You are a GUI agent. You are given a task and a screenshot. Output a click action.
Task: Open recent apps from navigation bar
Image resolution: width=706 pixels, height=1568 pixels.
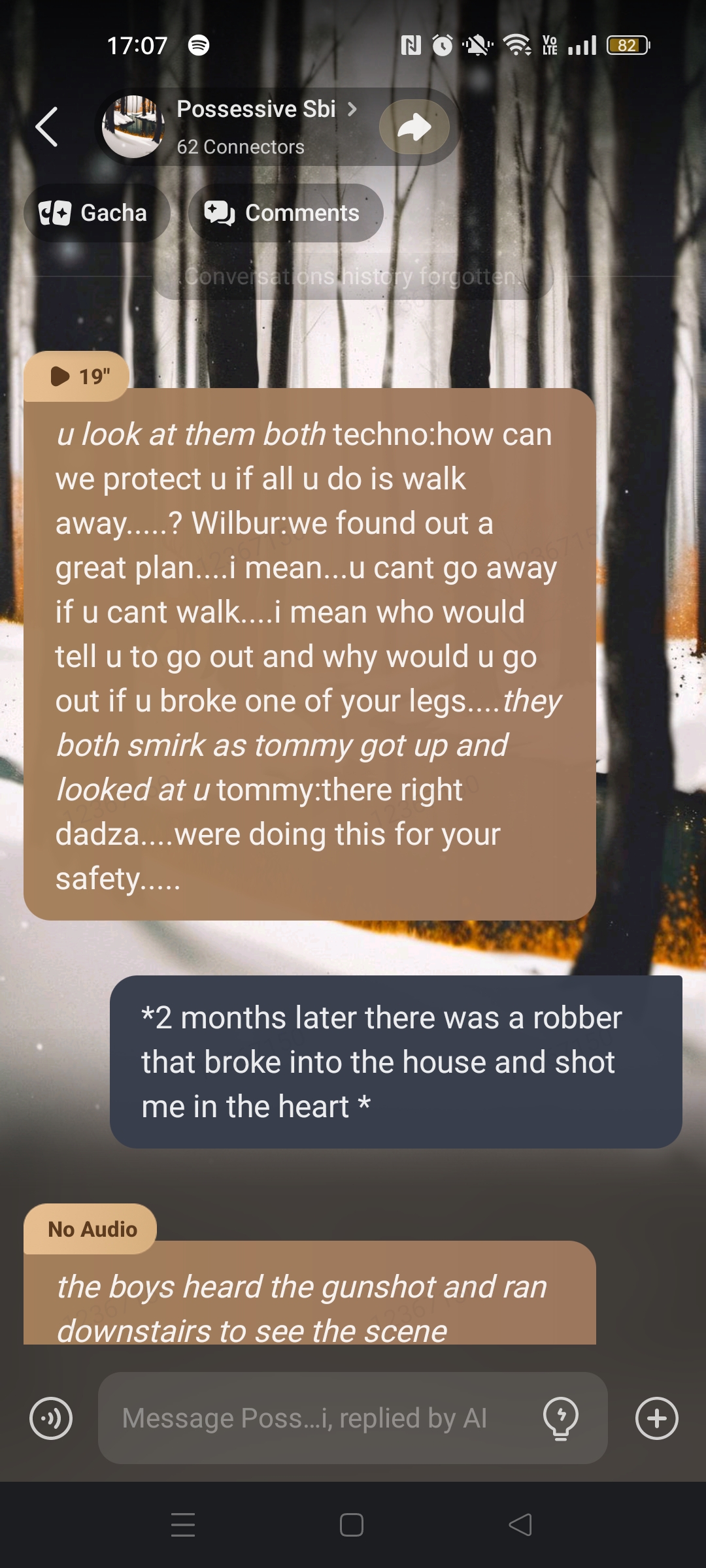(183, 1525)
